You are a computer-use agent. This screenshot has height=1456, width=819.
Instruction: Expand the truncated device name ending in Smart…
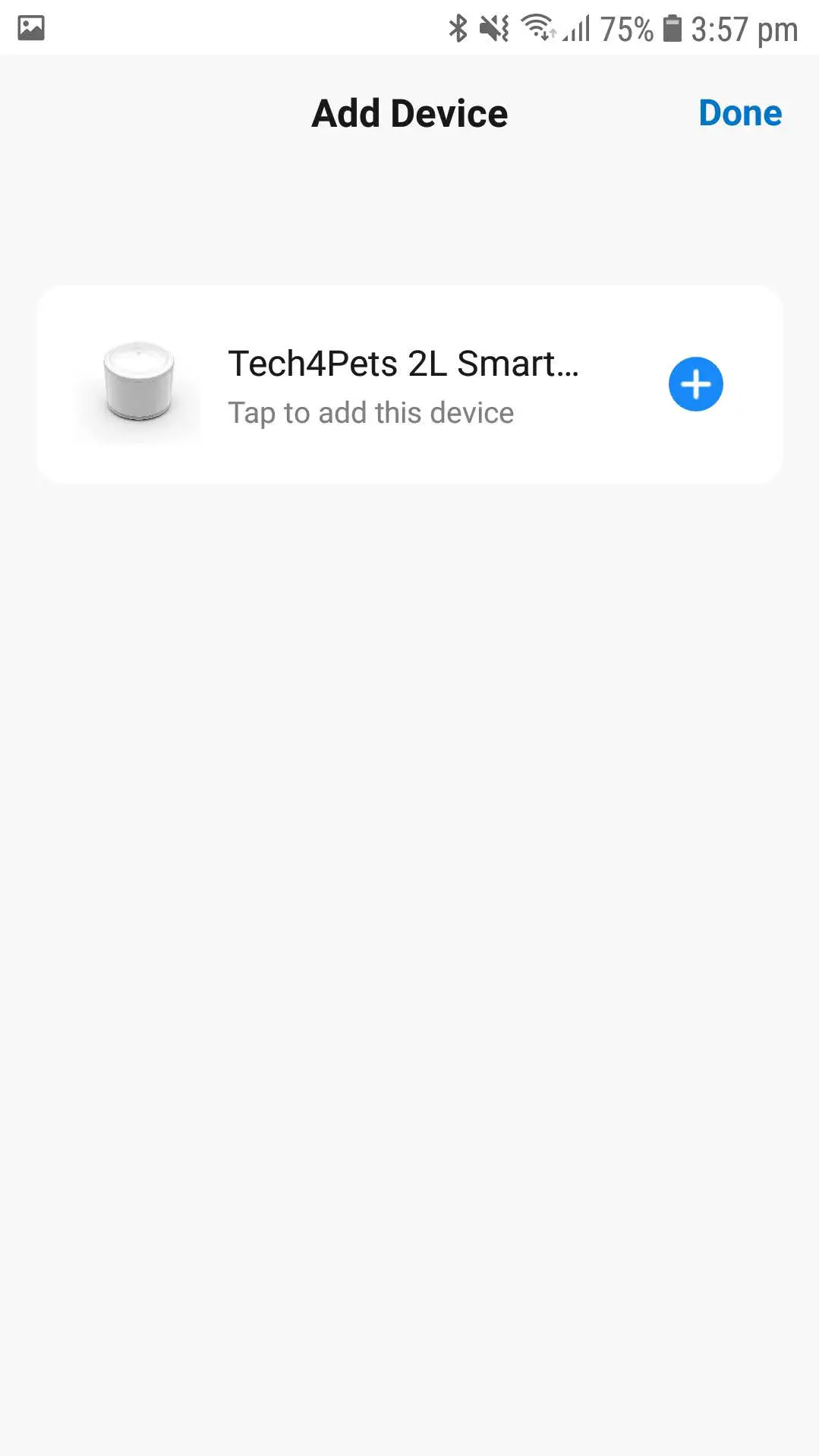click(x=402, y=364)
